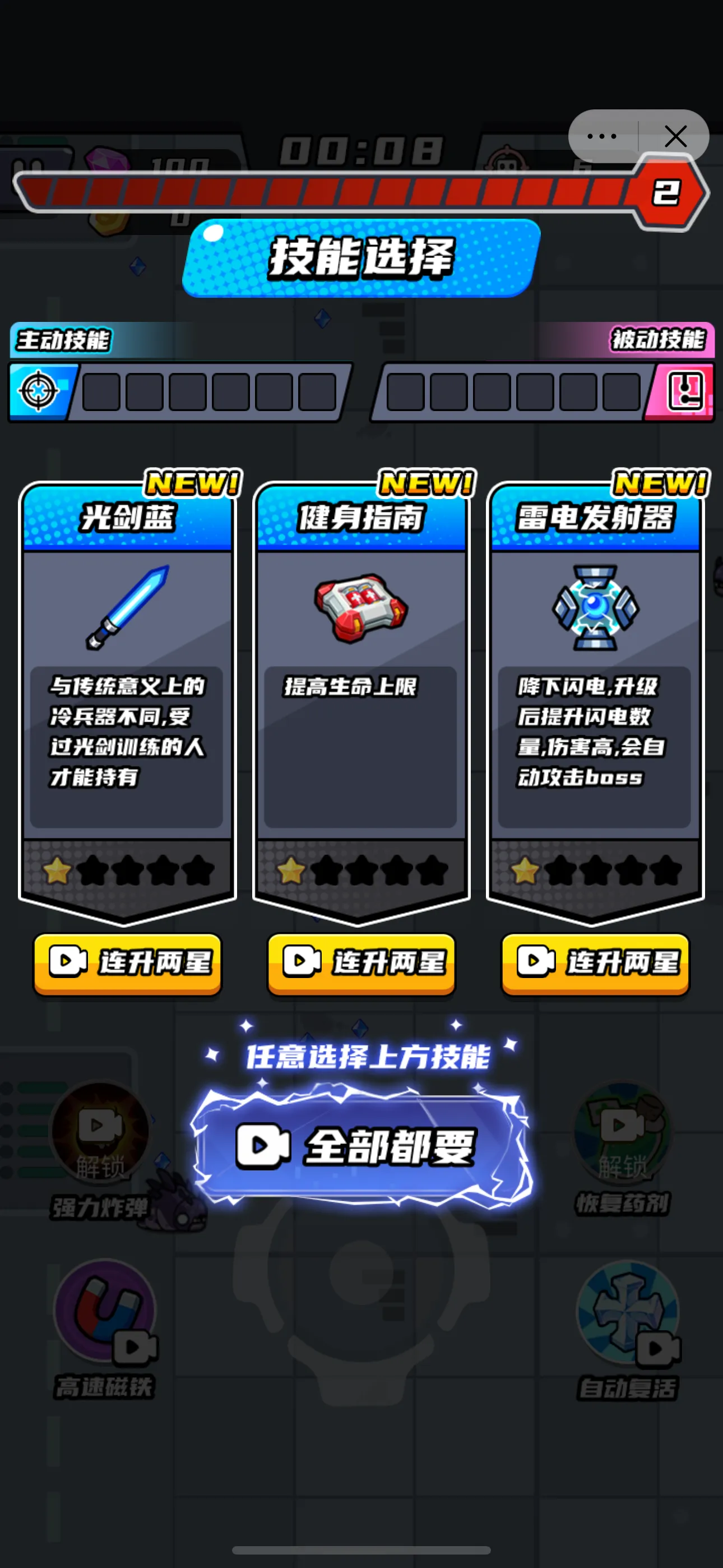Tap the locked 强力炸弹 bomb icon
Screen dimensions: 723x1568
click(x=101, y=1133)
